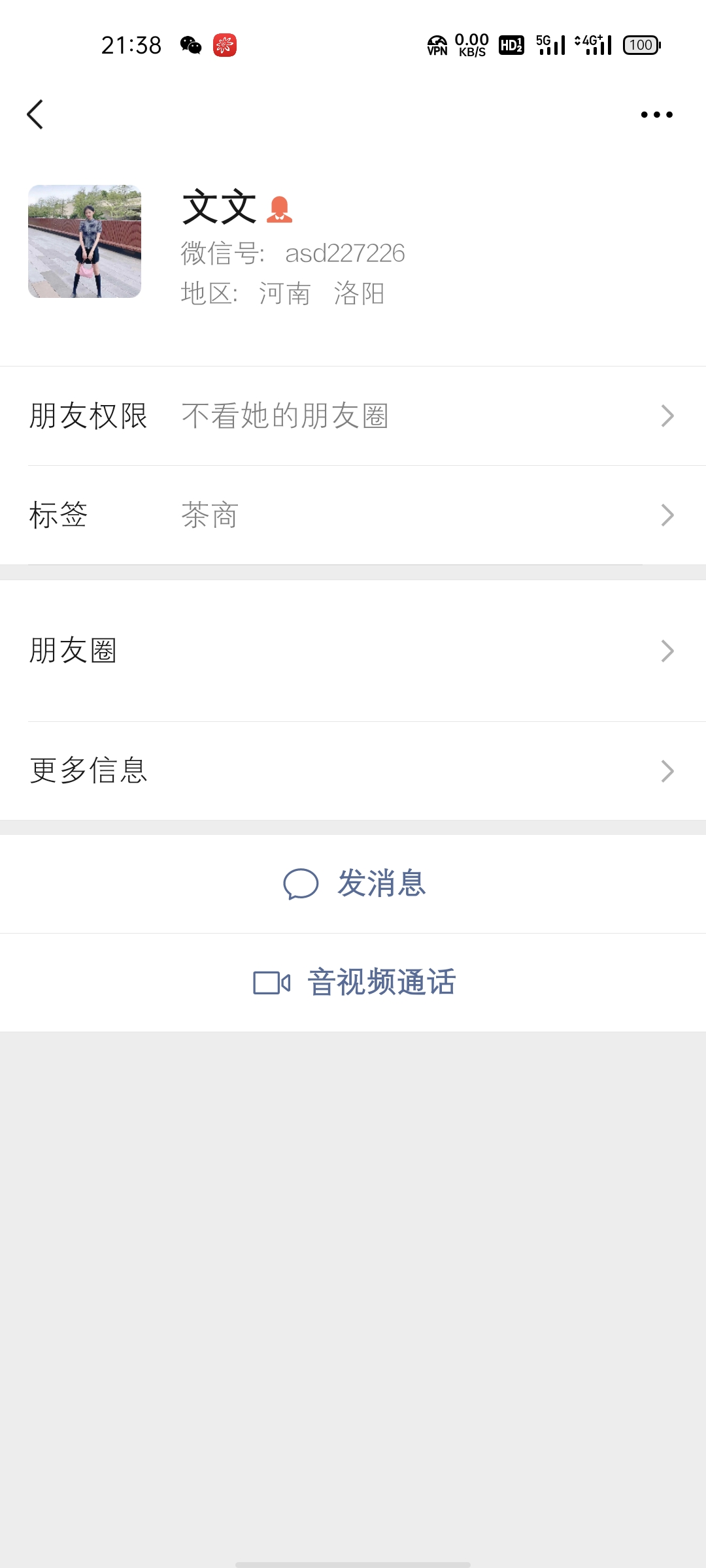
Task: Open 朋友权限 privacy settings
Action: tap(353, 416)
